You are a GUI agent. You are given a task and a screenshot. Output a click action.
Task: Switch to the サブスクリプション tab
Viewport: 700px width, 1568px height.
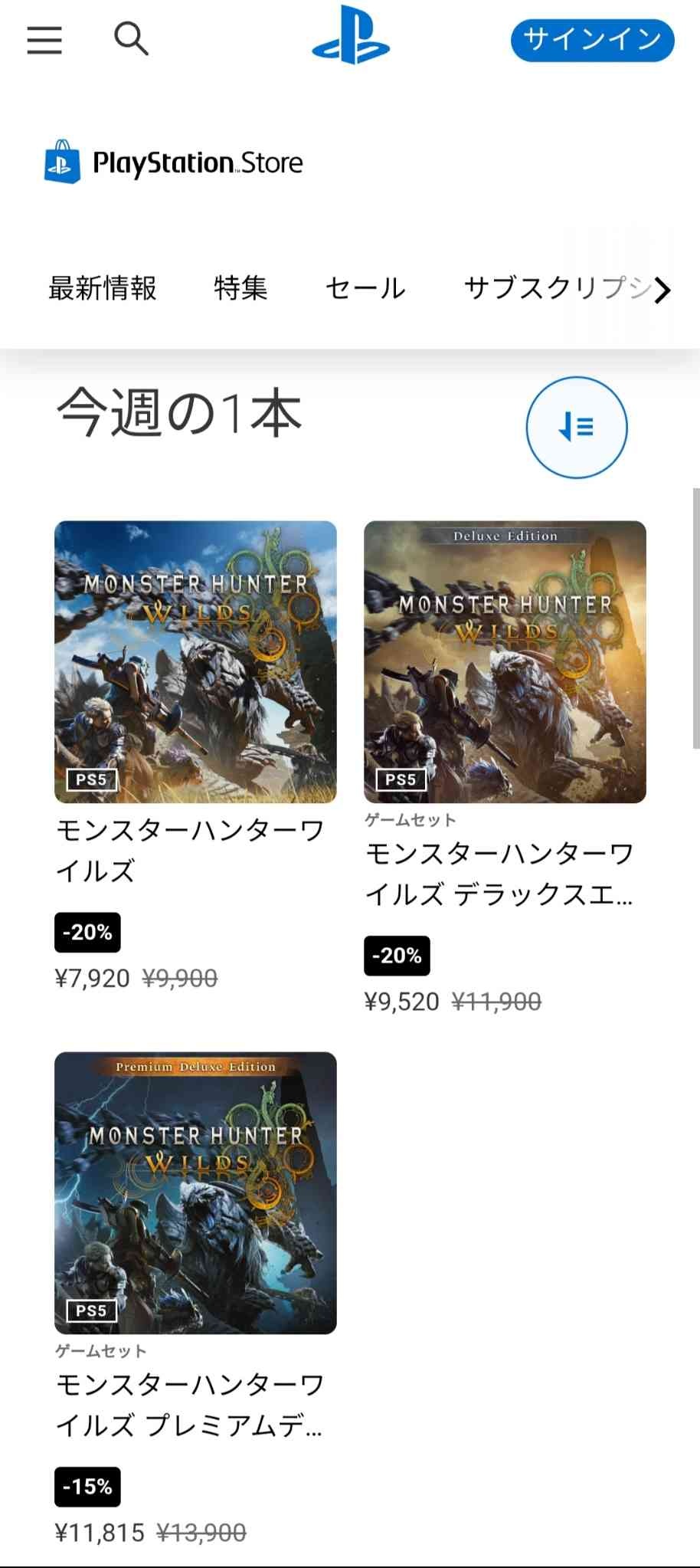pyautogui.click(x=558, y=288)
